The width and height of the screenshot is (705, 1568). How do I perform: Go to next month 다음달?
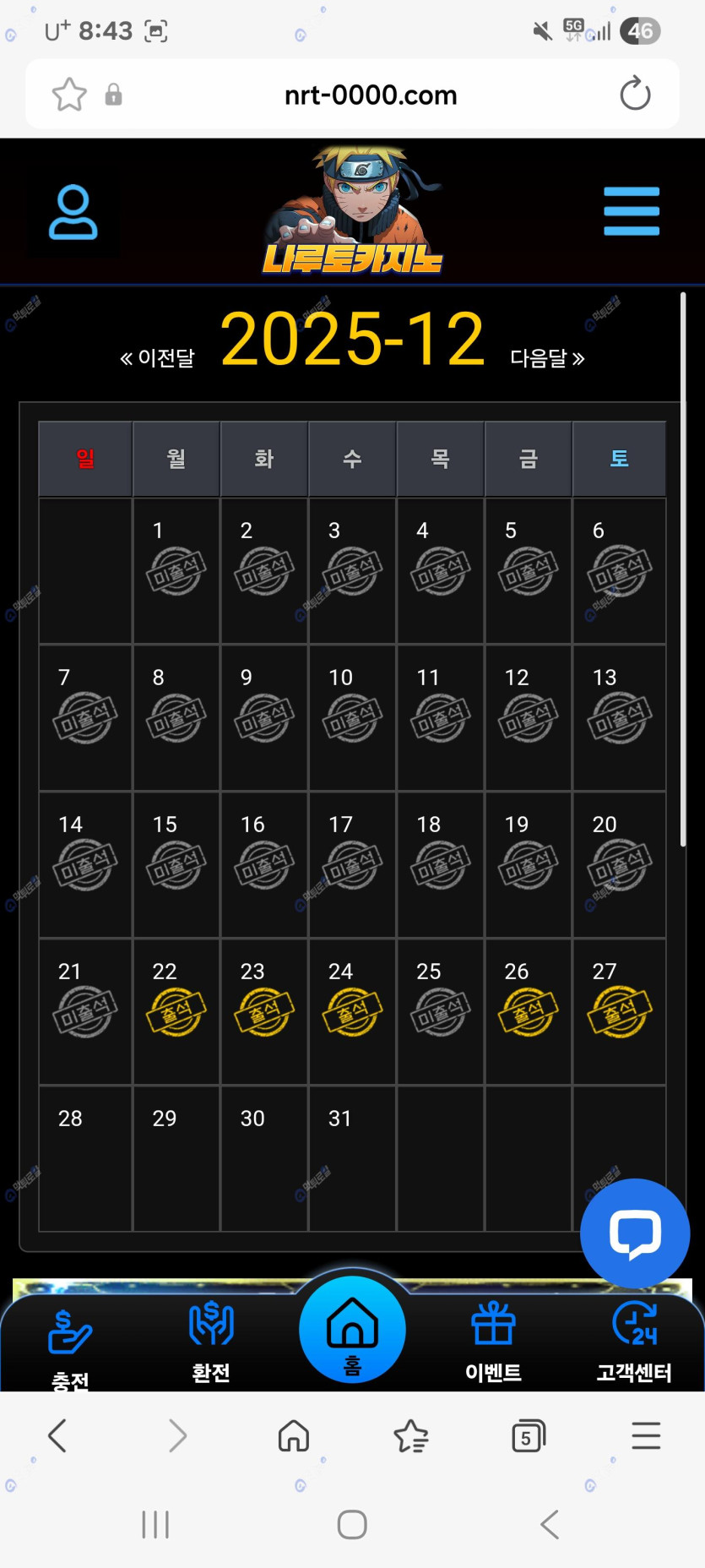click(547, 358)
